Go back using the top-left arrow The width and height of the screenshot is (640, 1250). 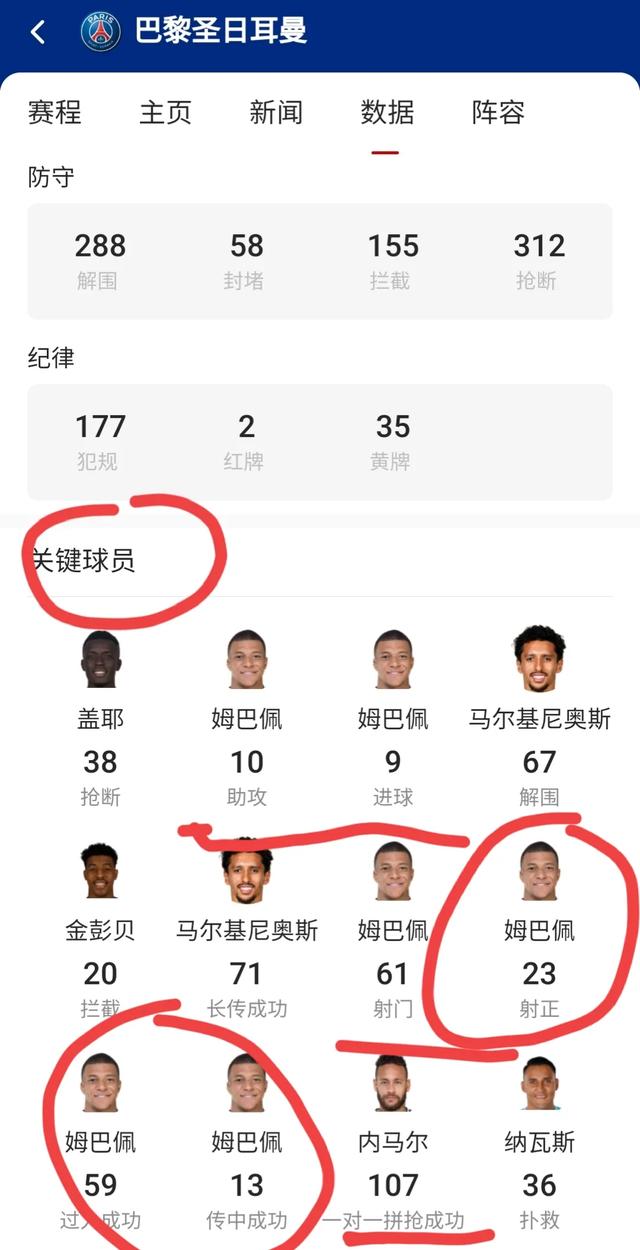tap(38, 32)
